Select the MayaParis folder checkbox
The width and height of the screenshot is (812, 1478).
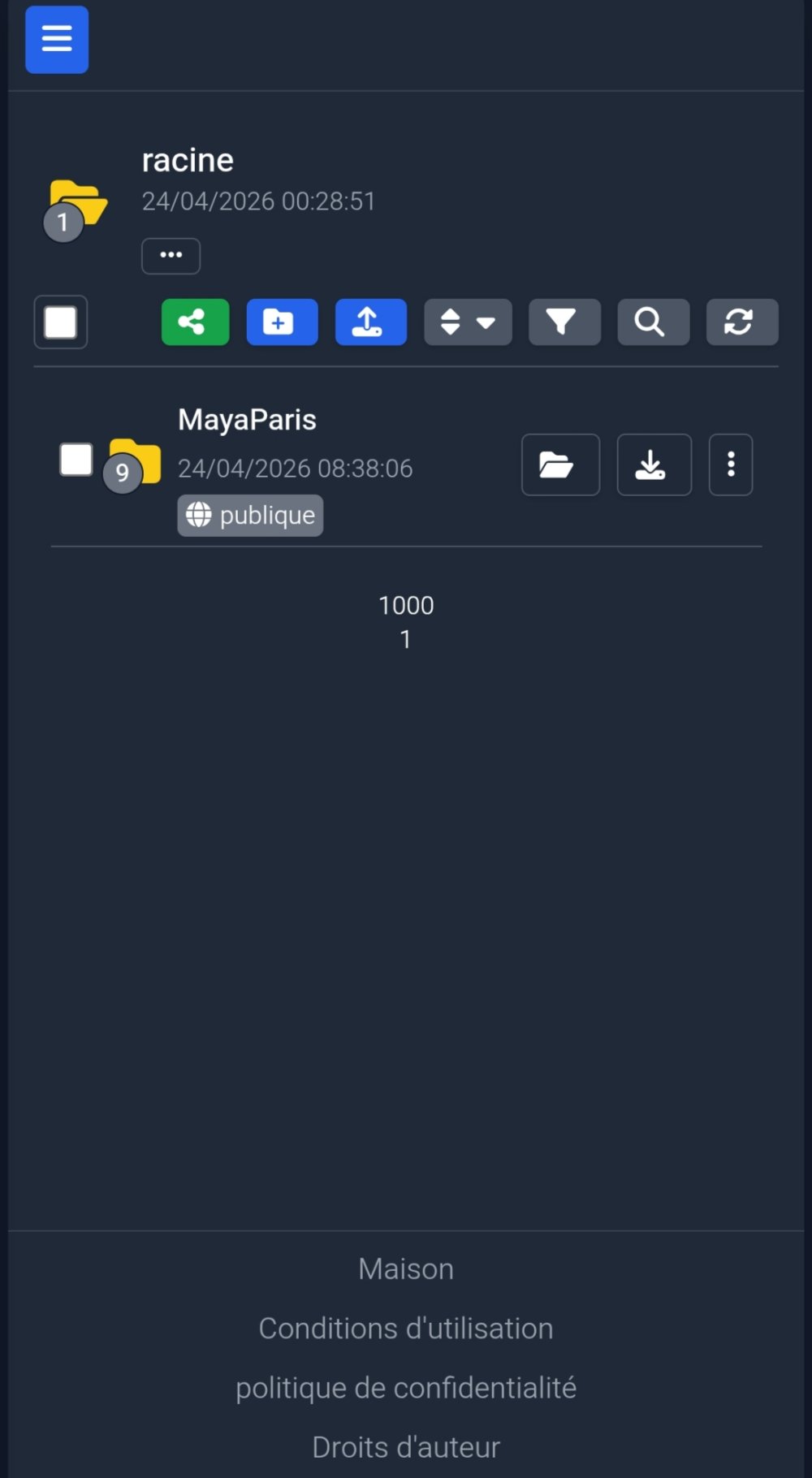click(x=76, y=460)
